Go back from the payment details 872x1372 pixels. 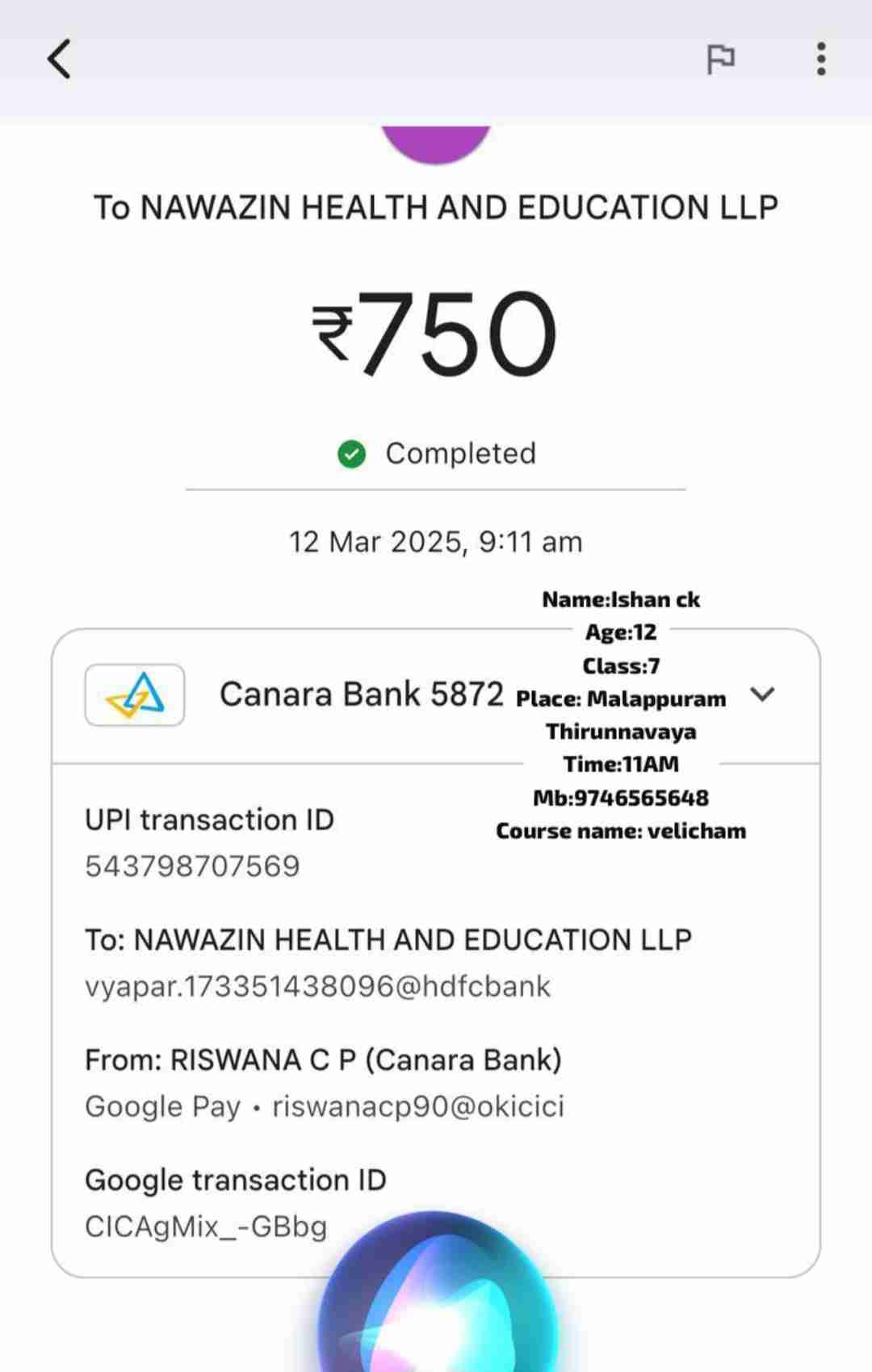click(x=59, y=59)
